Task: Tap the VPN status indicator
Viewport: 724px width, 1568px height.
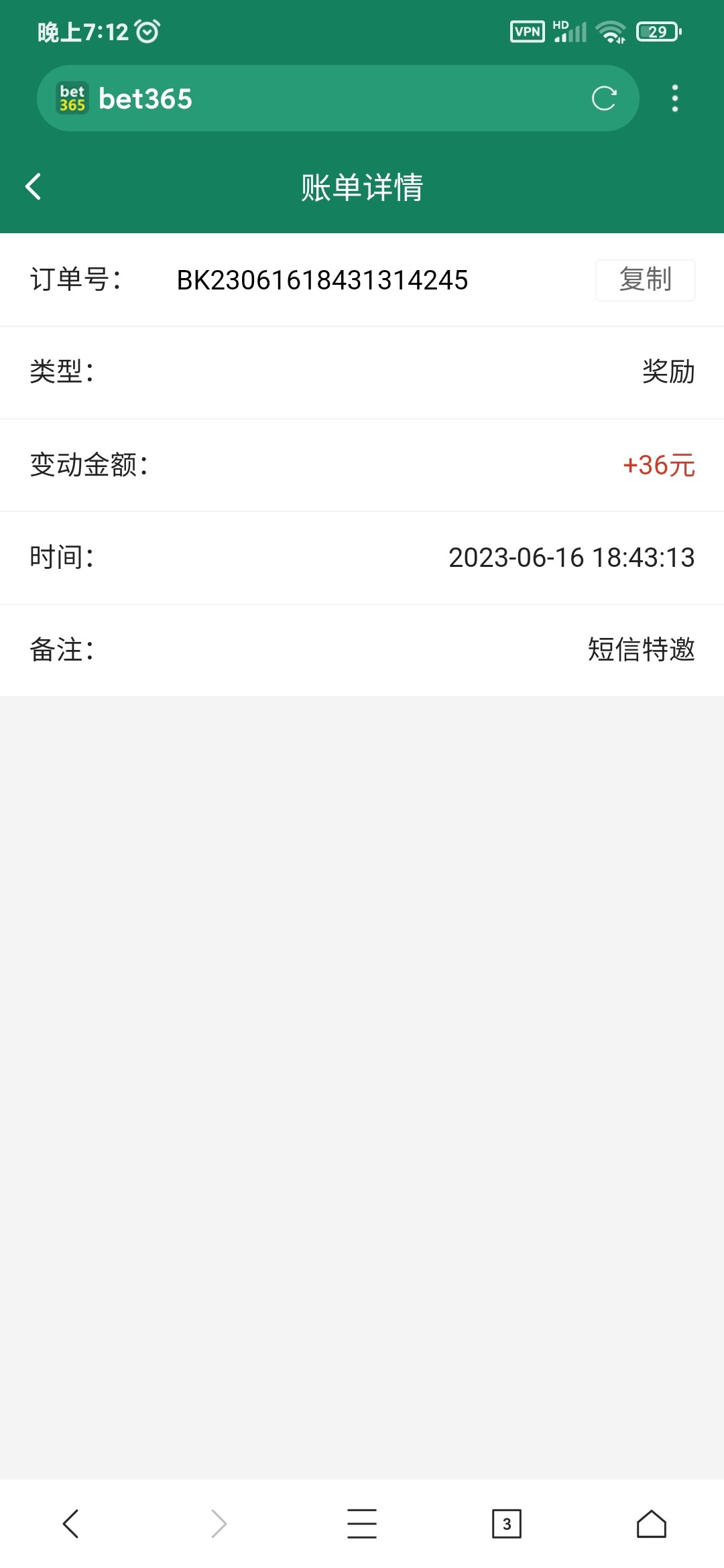Action: (x=528, y=29)
